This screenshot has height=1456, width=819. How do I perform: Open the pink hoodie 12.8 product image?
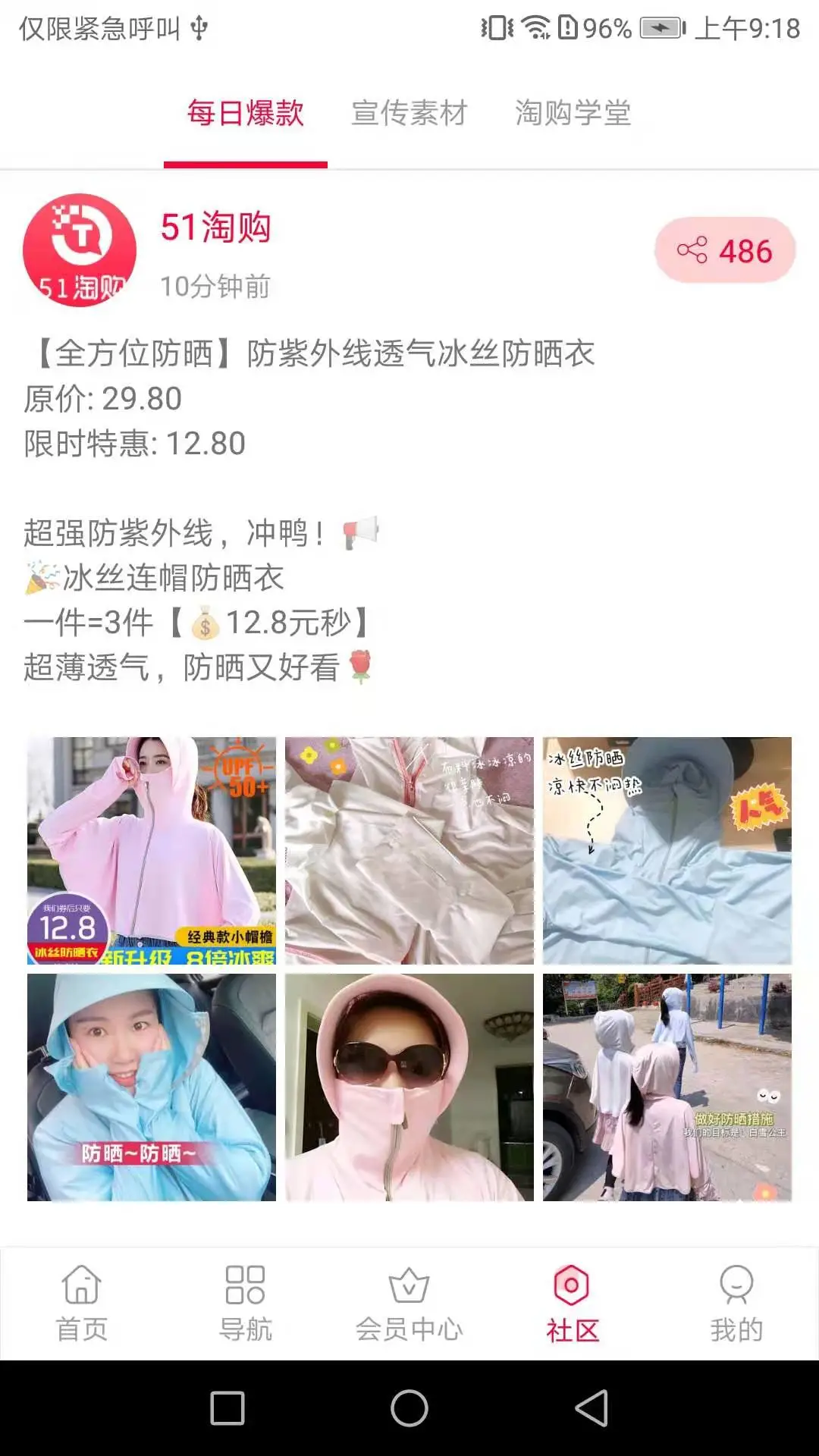pyautogui.click(x=152, y=851)
